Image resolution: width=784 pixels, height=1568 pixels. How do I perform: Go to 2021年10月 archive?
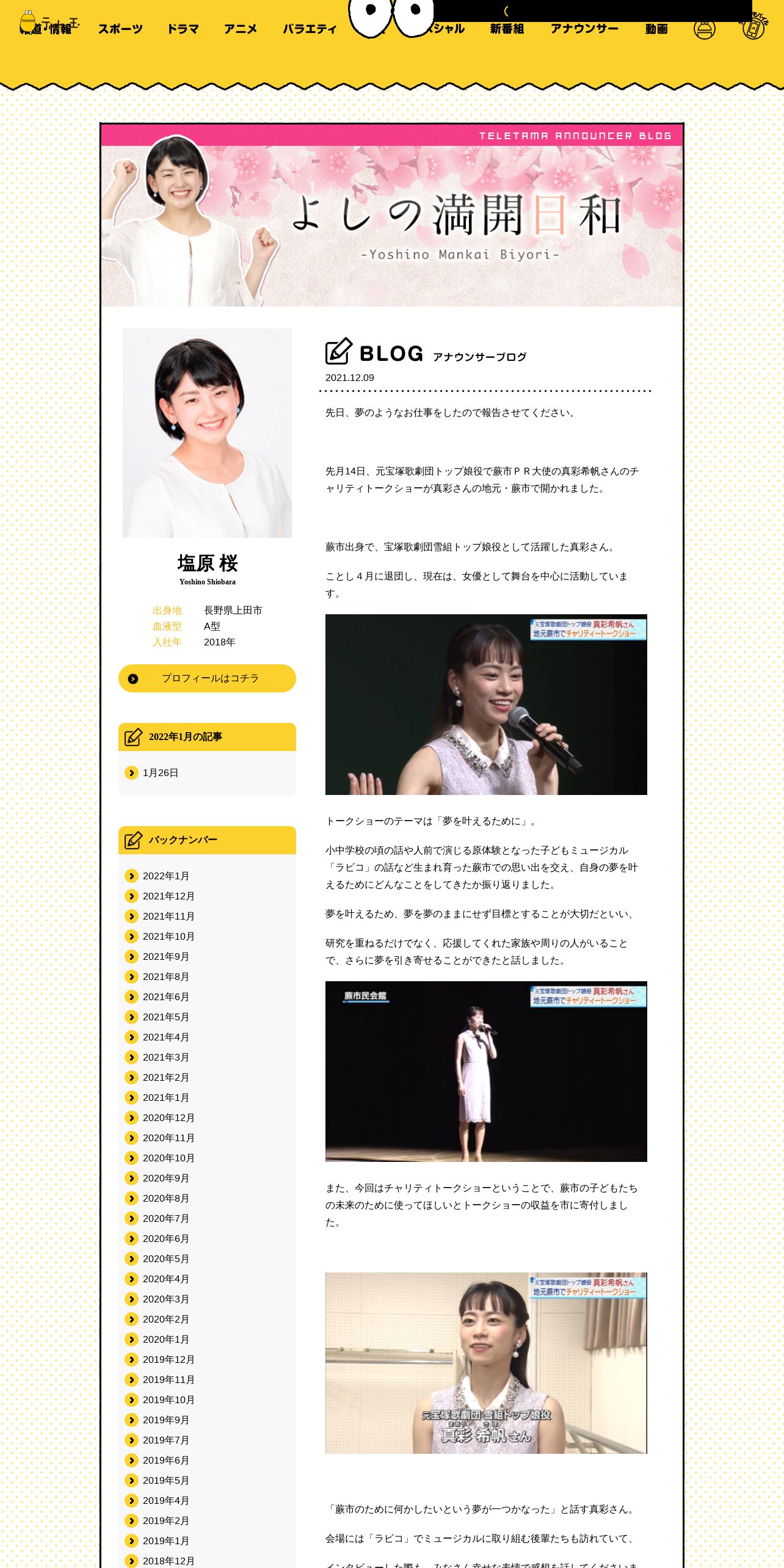(x=169, y=937)
